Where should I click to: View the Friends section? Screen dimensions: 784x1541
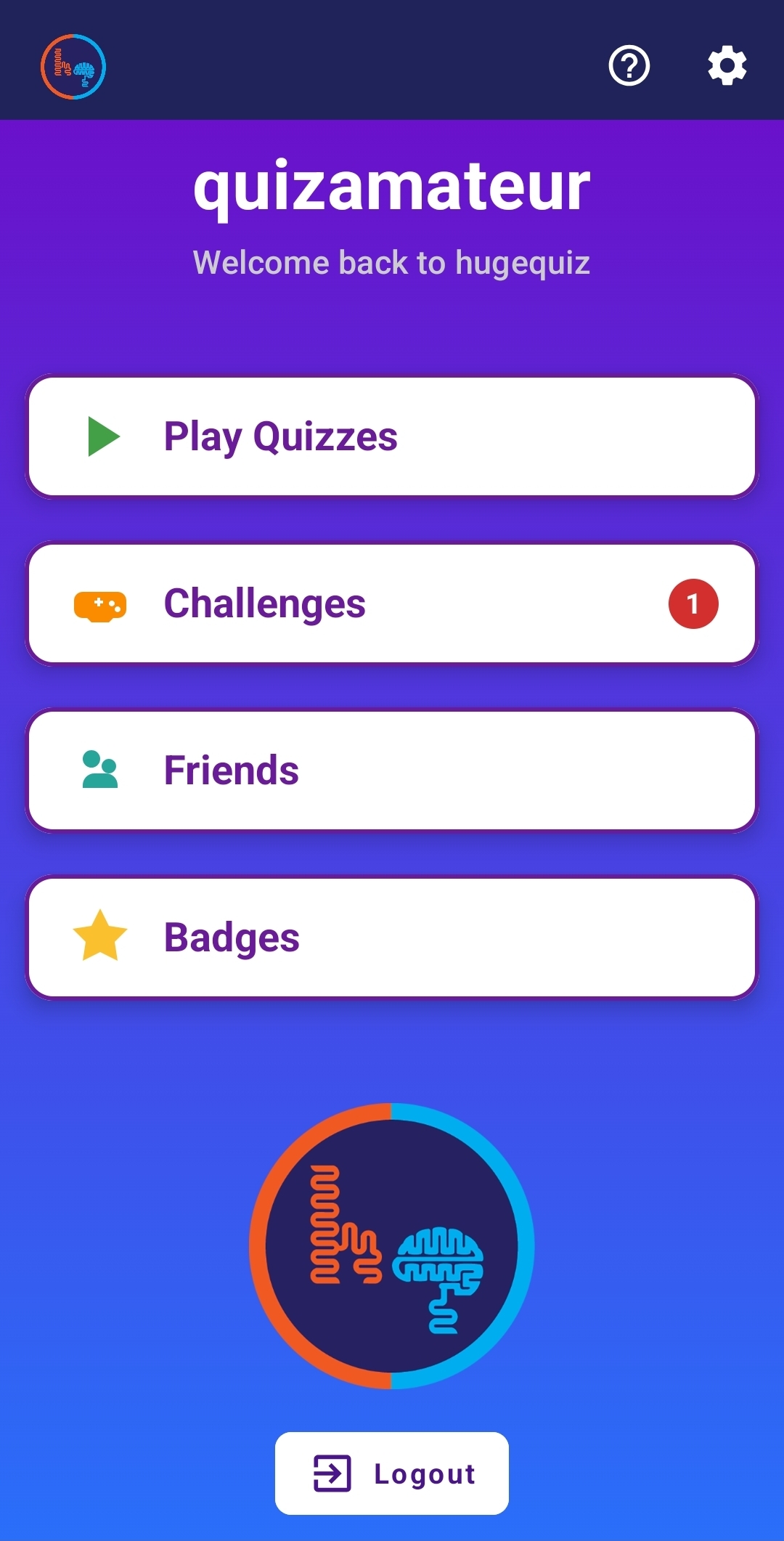(392, 770)
